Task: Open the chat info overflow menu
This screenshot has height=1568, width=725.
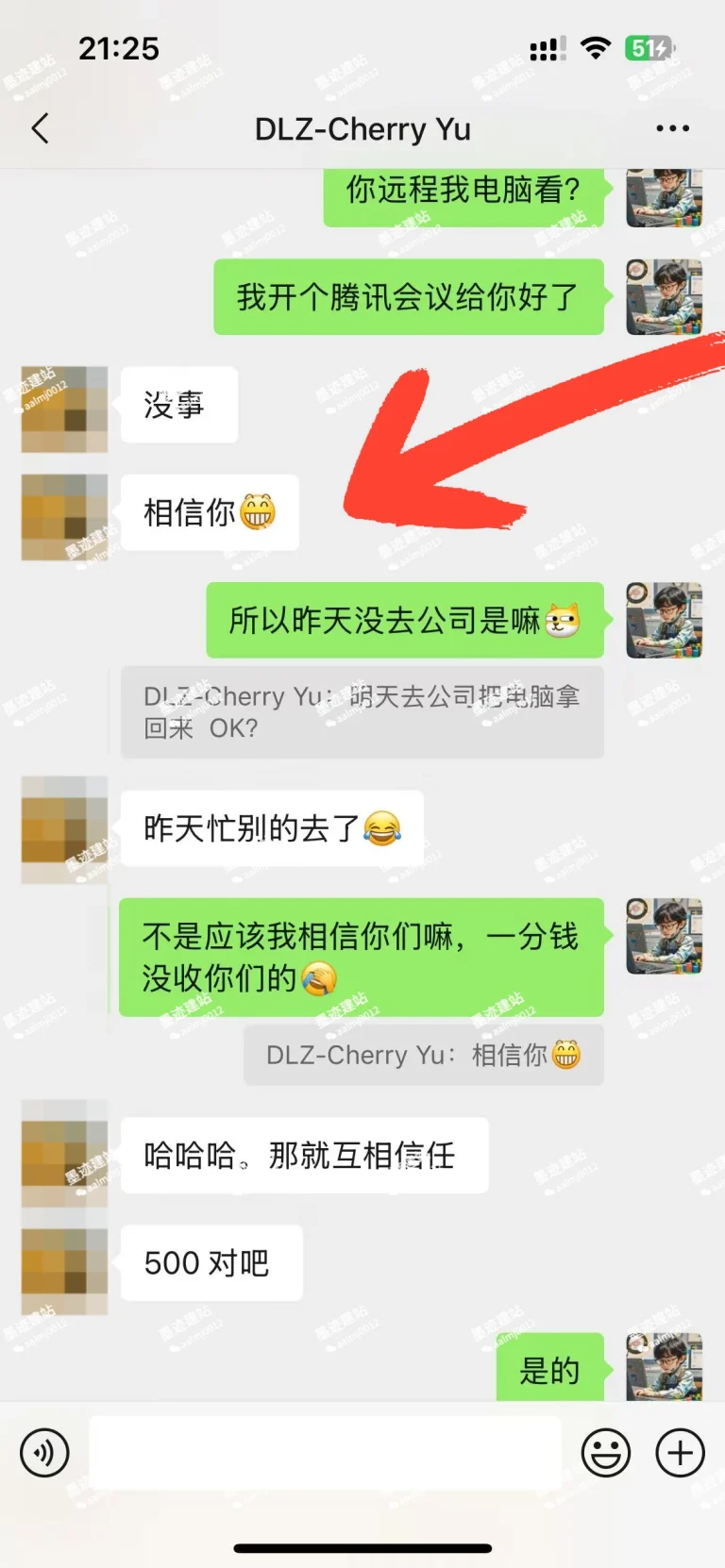Action: [x=672, y=128]
